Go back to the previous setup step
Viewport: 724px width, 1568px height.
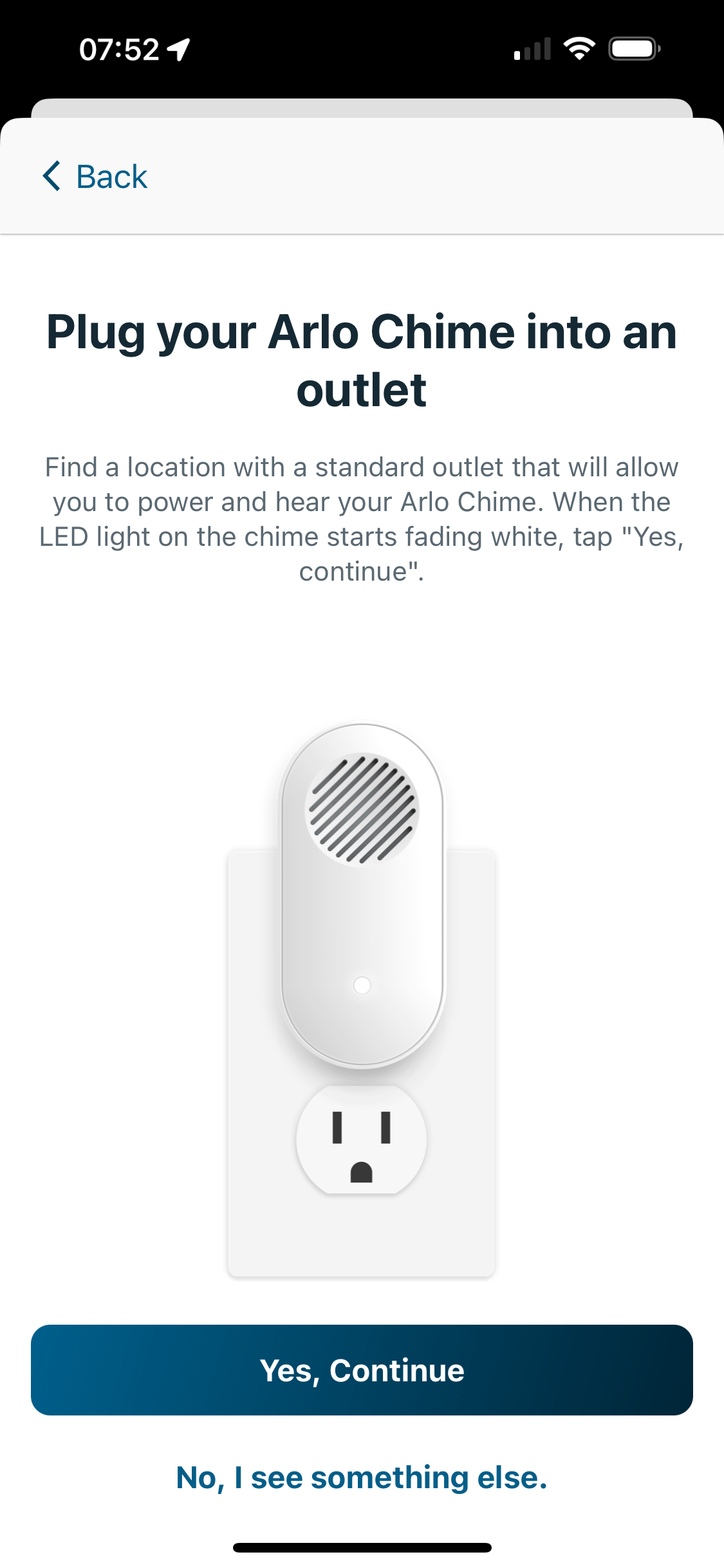coord(95,176)
